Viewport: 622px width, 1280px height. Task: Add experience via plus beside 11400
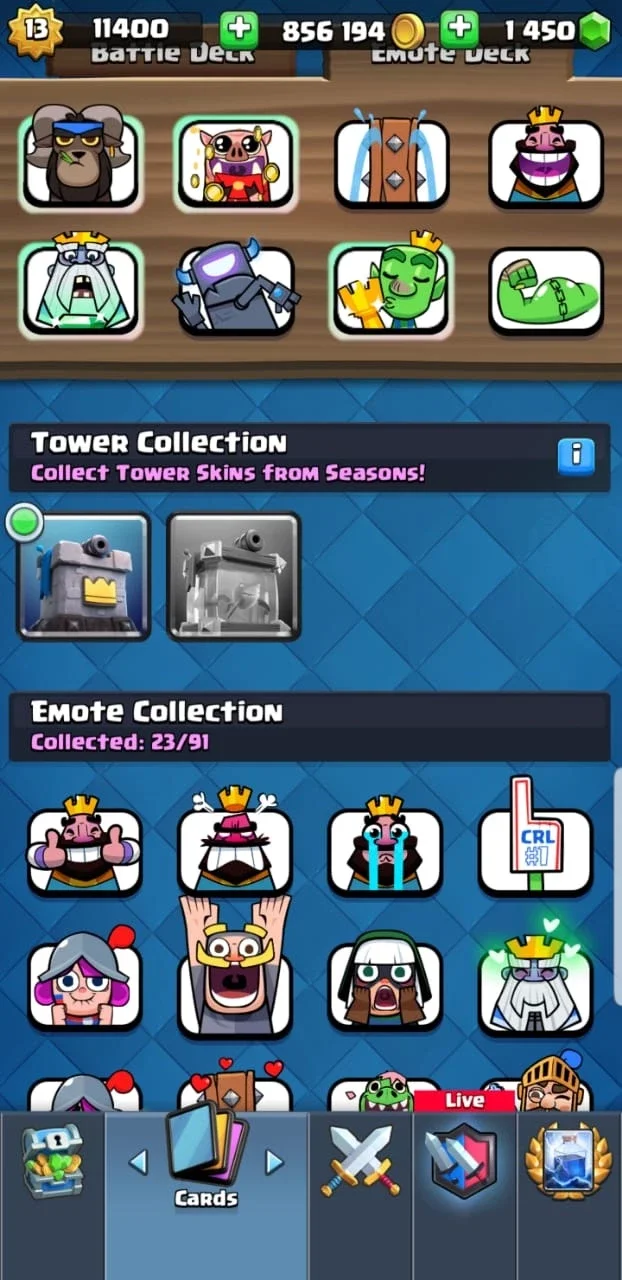tap(238, 29)
